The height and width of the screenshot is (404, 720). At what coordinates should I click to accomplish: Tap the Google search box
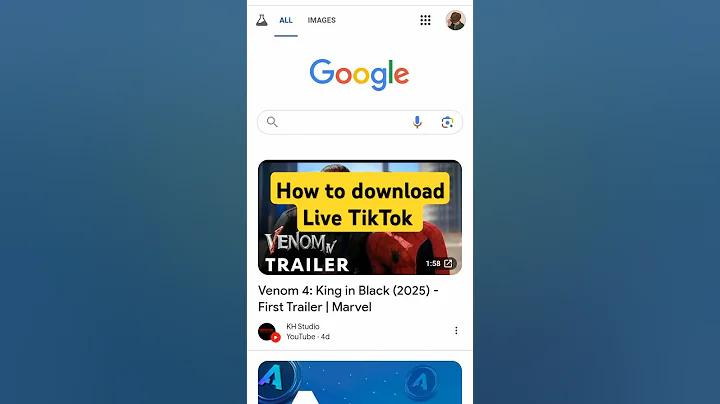point(340,122)
